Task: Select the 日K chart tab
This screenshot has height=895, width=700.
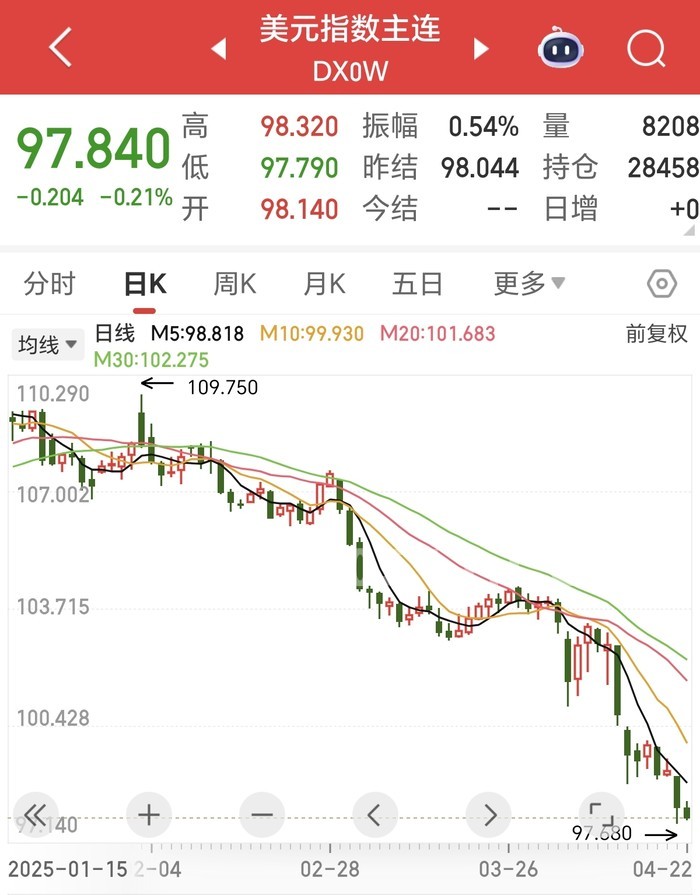Action: [144, 284]
